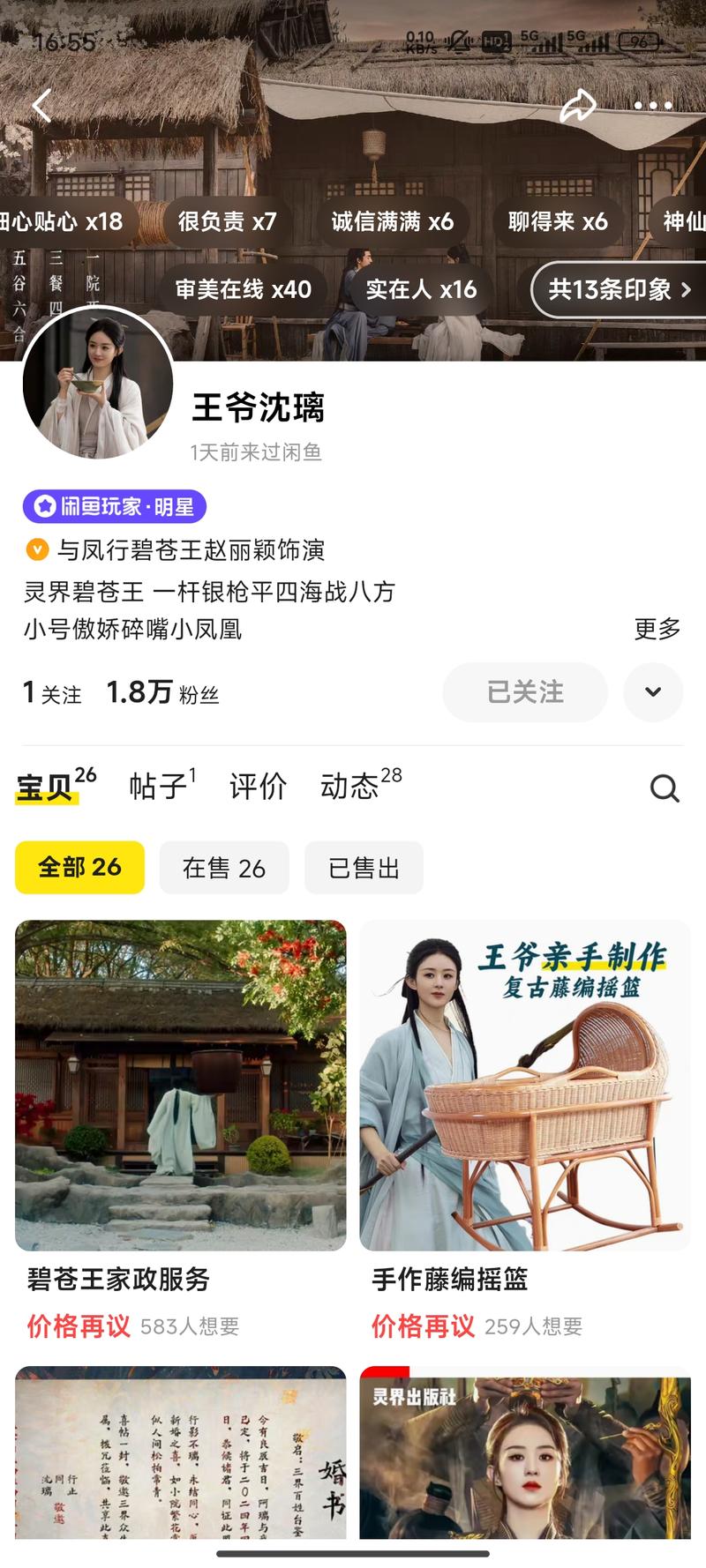The image size is (706, 1568).
Task: Tap the 审美在线 x40 impression tag
Action: (243, 289)
